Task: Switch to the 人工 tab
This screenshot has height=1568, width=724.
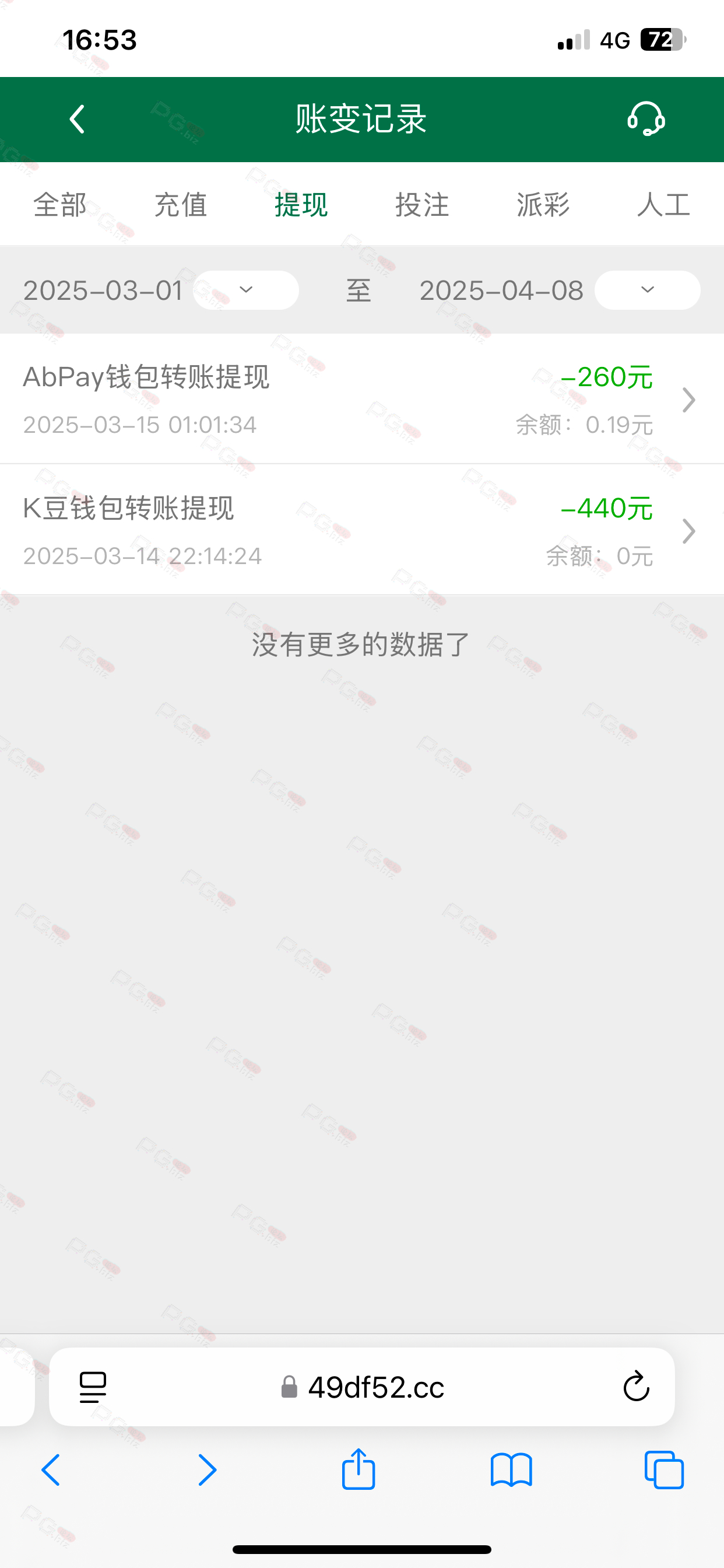Action: point(664,205)
